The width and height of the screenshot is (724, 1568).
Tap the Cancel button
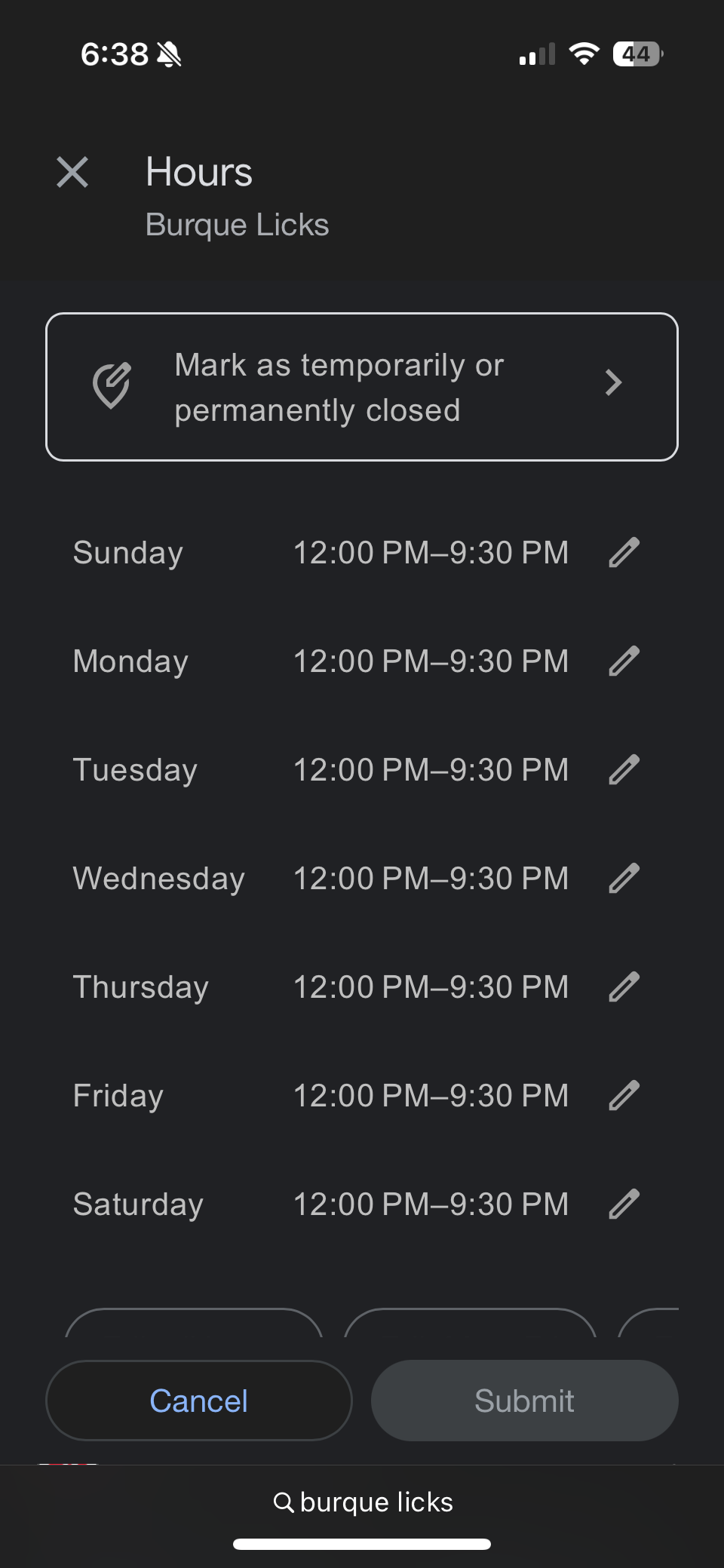[199, 1401]
